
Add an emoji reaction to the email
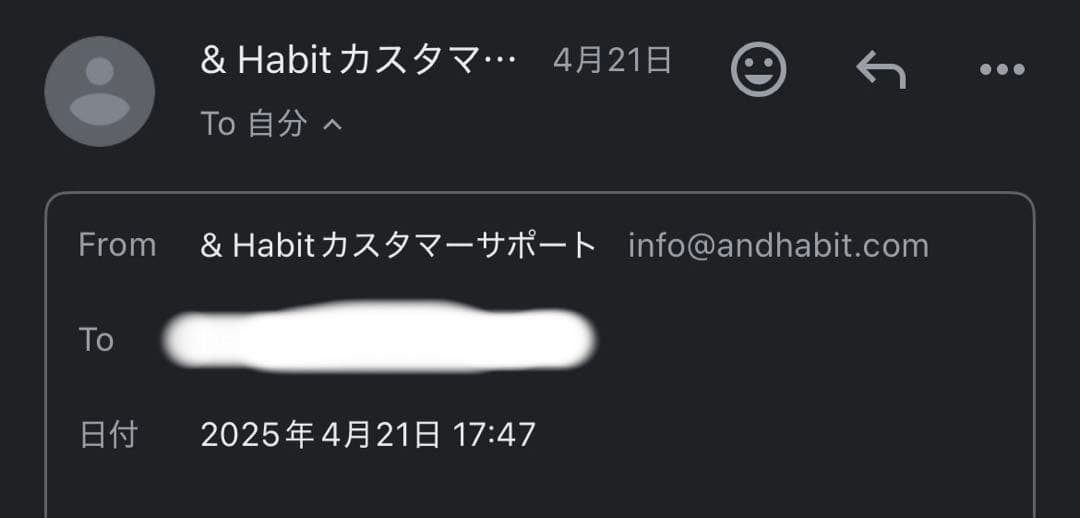coord(759,70)
